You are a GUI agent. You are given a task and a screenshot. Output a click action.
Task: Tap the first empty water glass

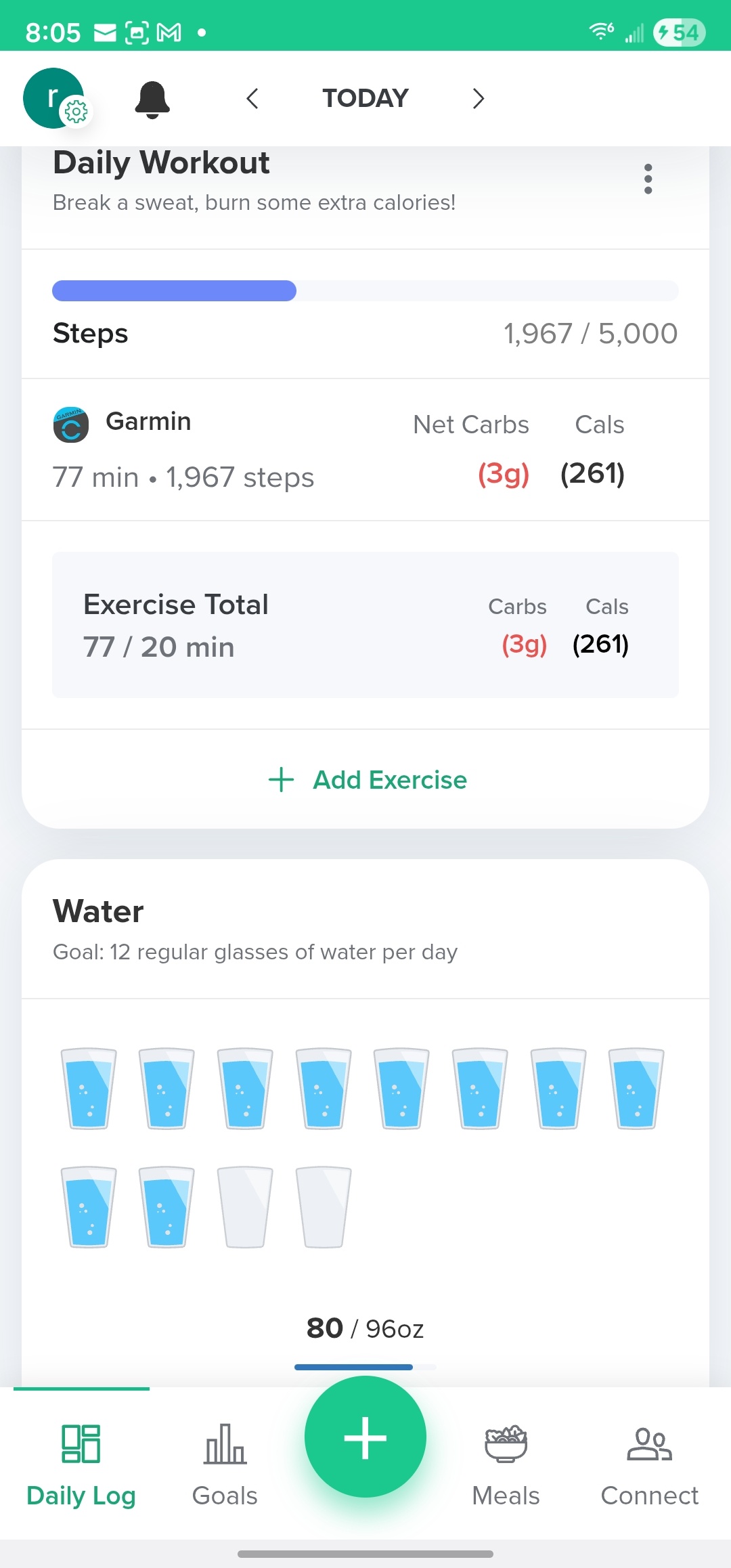tap(245, 1206)
